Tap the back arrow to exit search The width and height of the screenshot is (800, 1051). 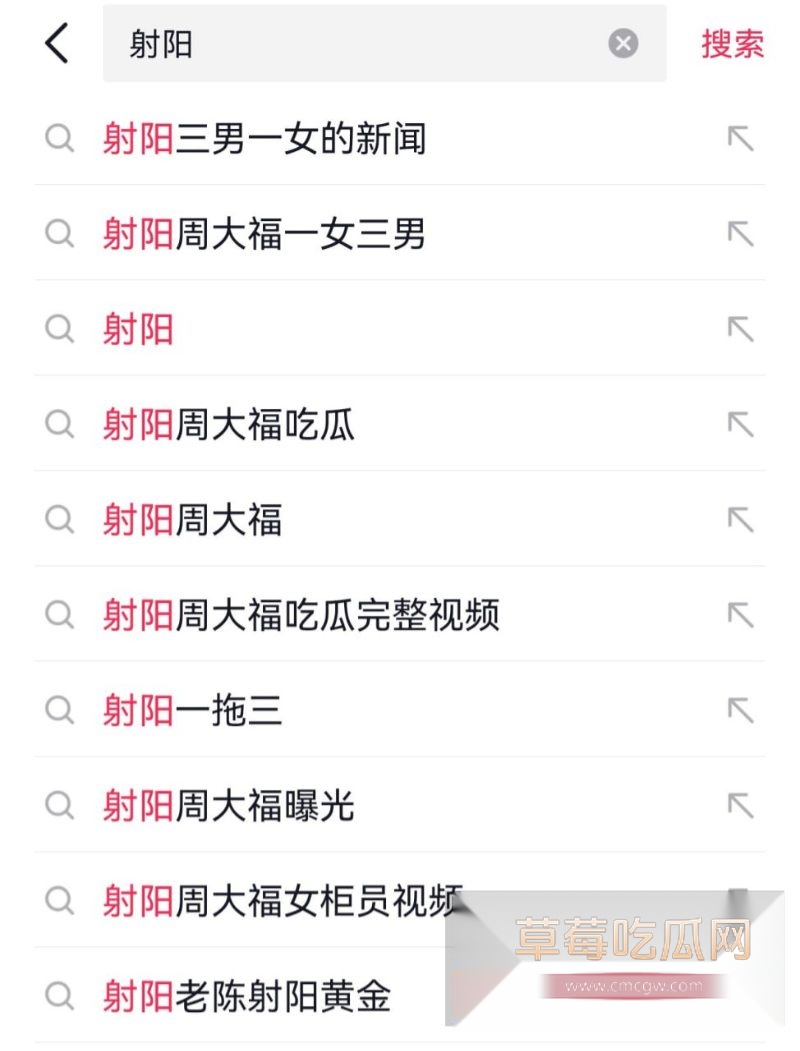point(55,43)
